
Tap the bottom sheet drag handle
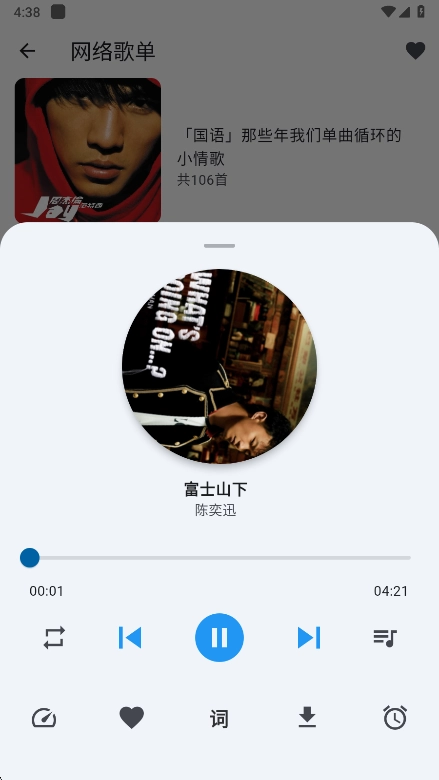(219, 246)
